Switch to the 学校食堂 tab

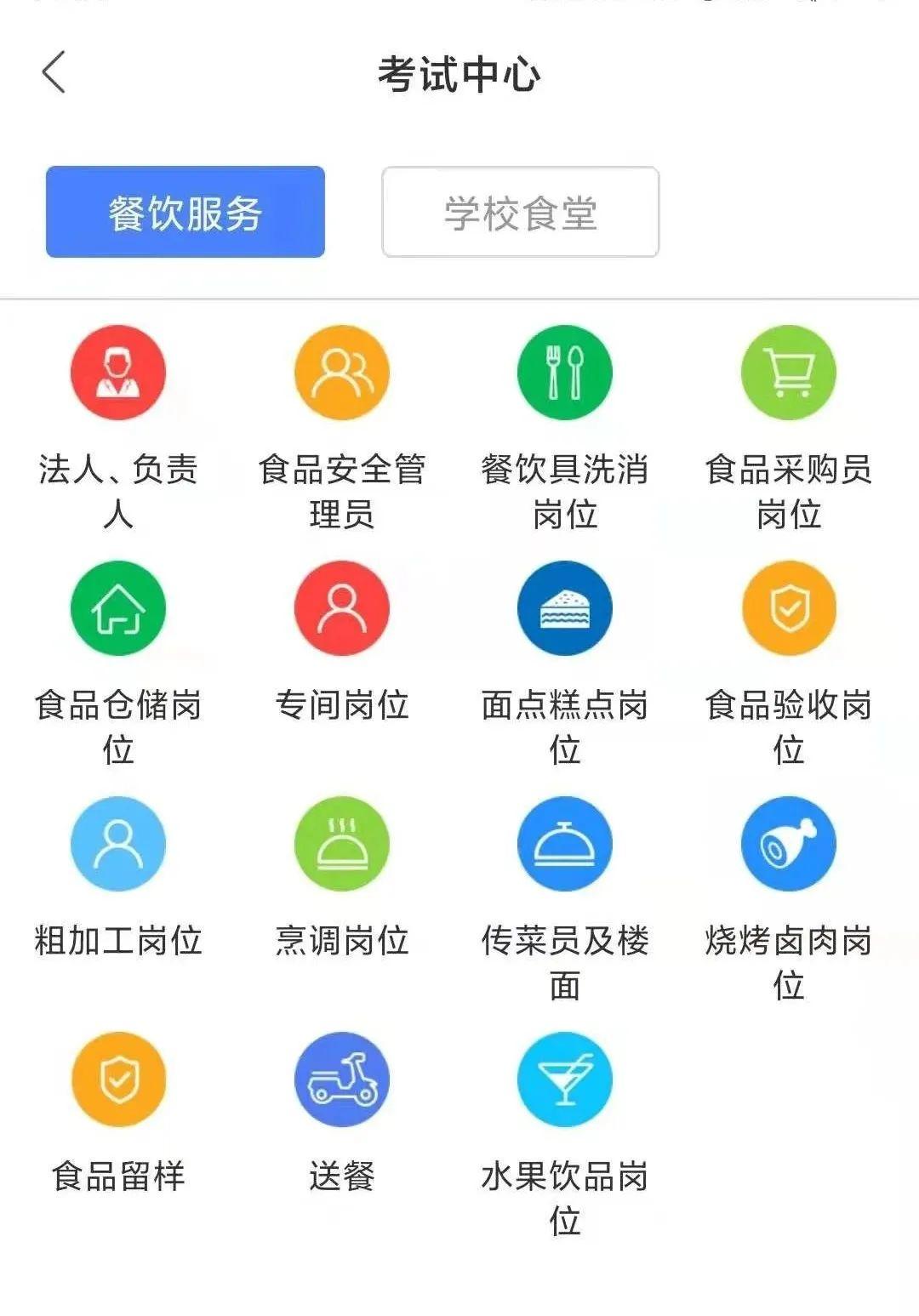click(x=520, y=212)
